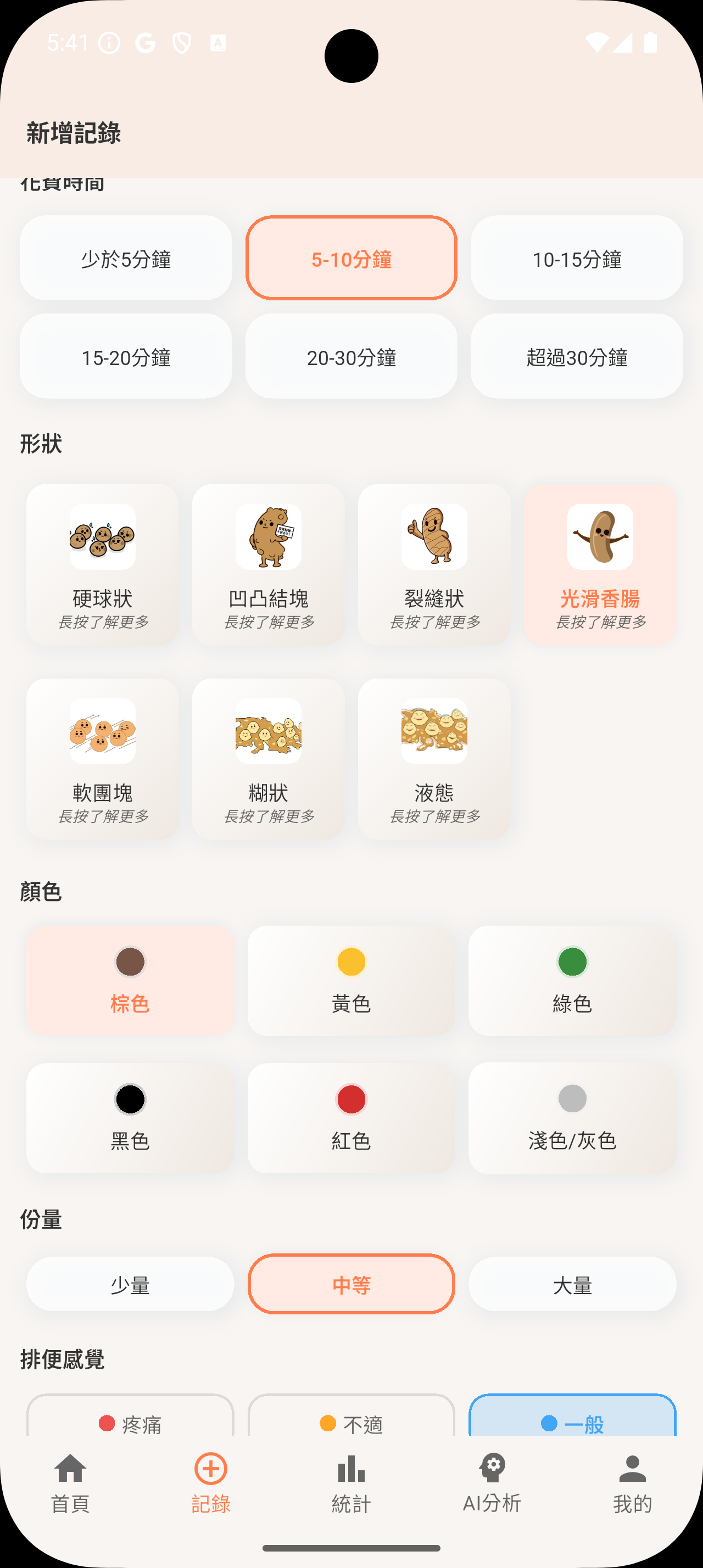Select the 10-15分鐘 duration option
Screen dimensions: 703x1568
click(x=576, y=258)
